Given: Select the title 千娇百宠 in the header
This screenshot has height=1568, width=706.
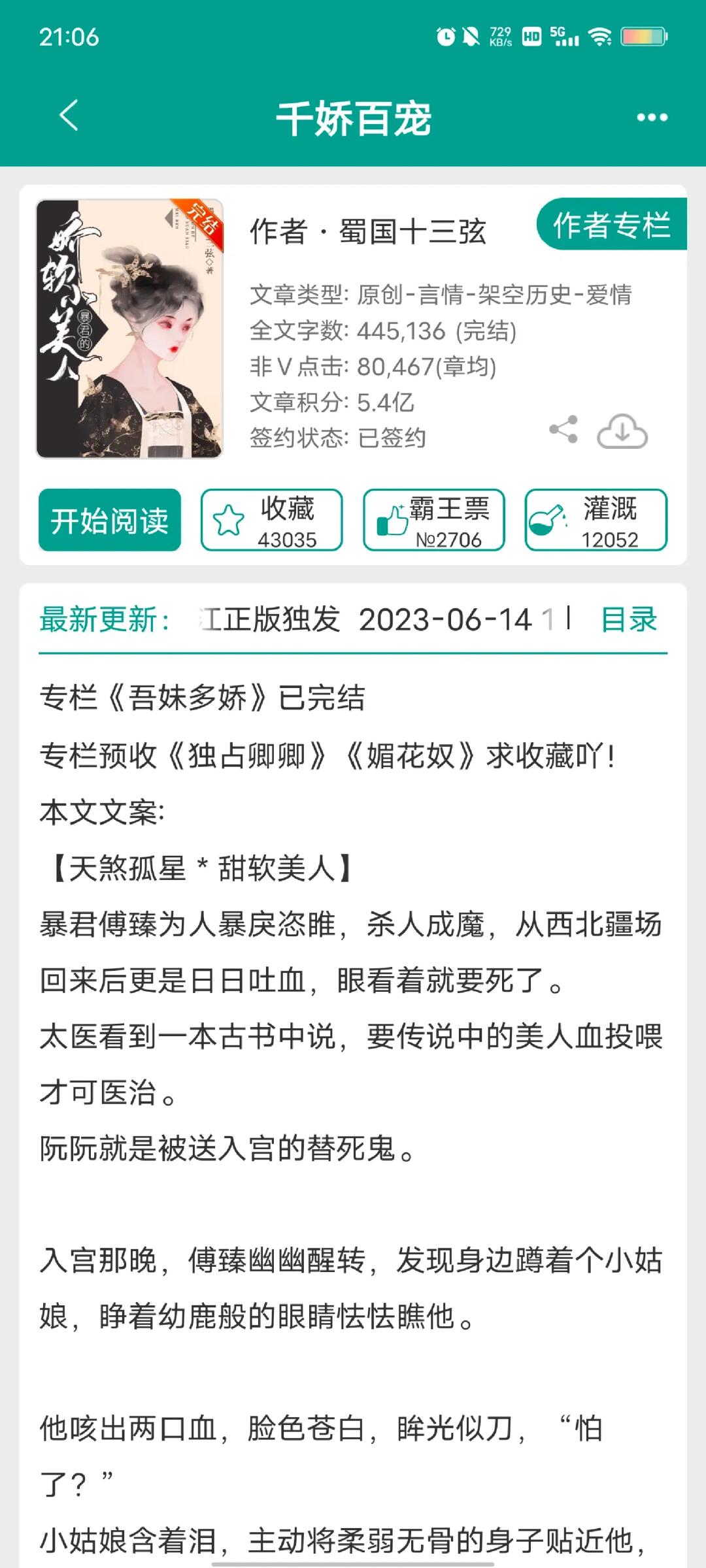Looking at the screenshot, I should point(353,117).
